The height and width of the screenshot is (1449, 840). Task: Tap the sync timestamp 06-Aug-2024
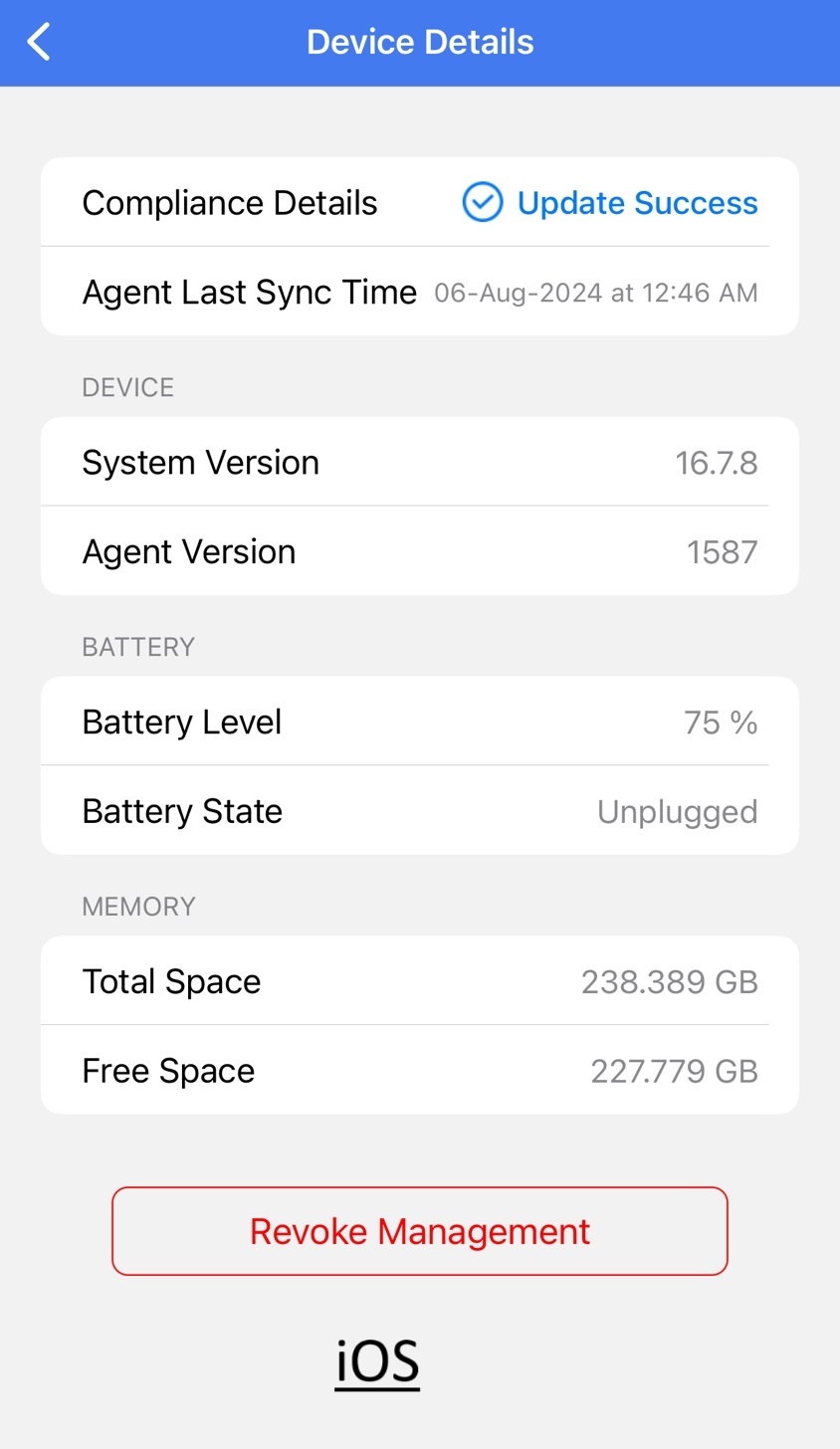518,292
